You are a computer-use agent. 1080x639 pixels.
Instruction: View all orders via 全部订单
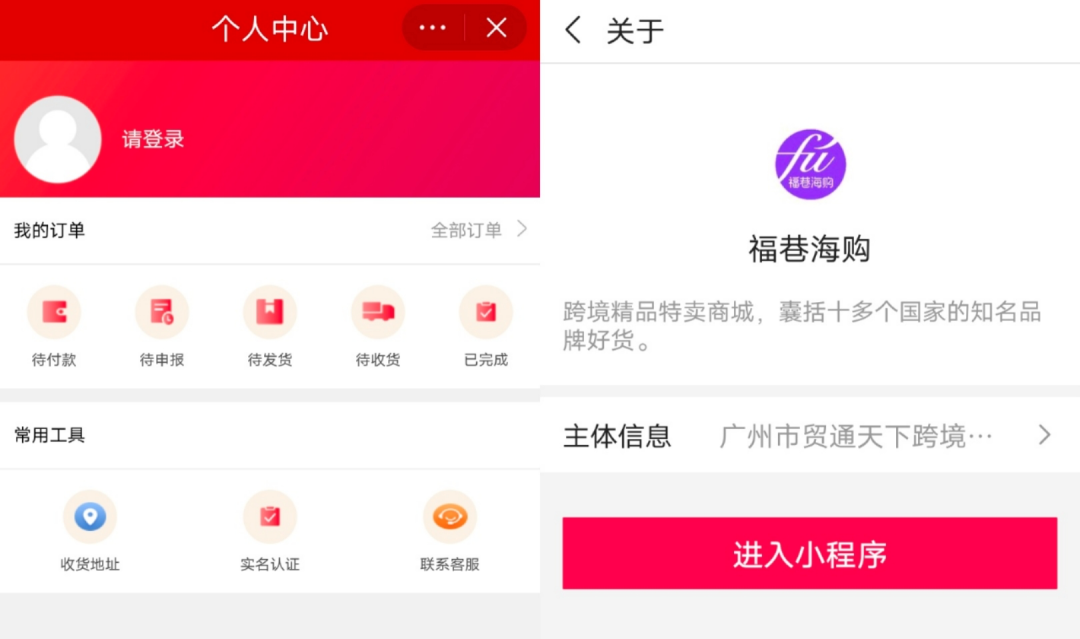click(x=478, y=230)
